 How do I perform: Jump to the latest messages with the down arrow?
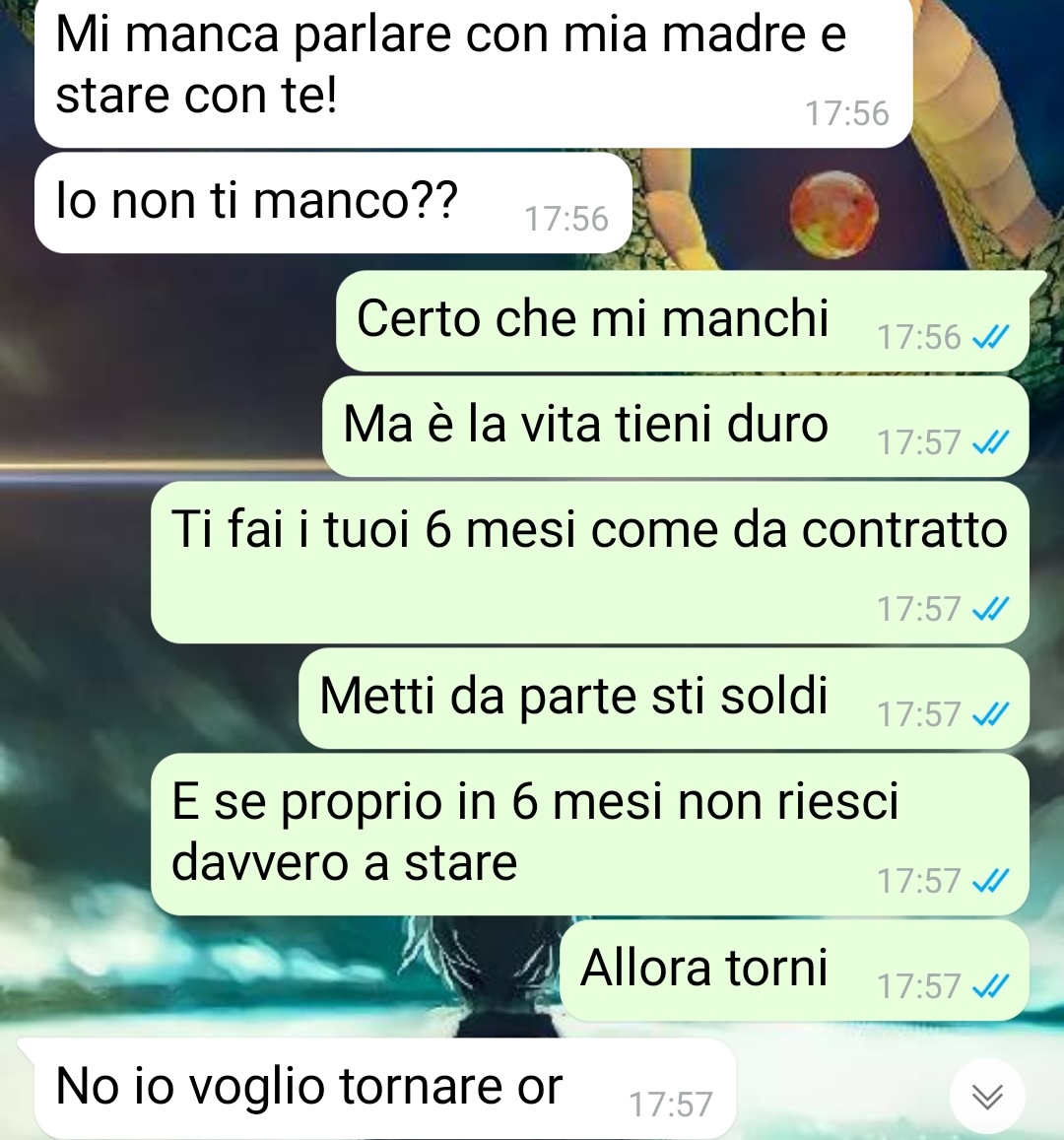tap(987, 1096)
